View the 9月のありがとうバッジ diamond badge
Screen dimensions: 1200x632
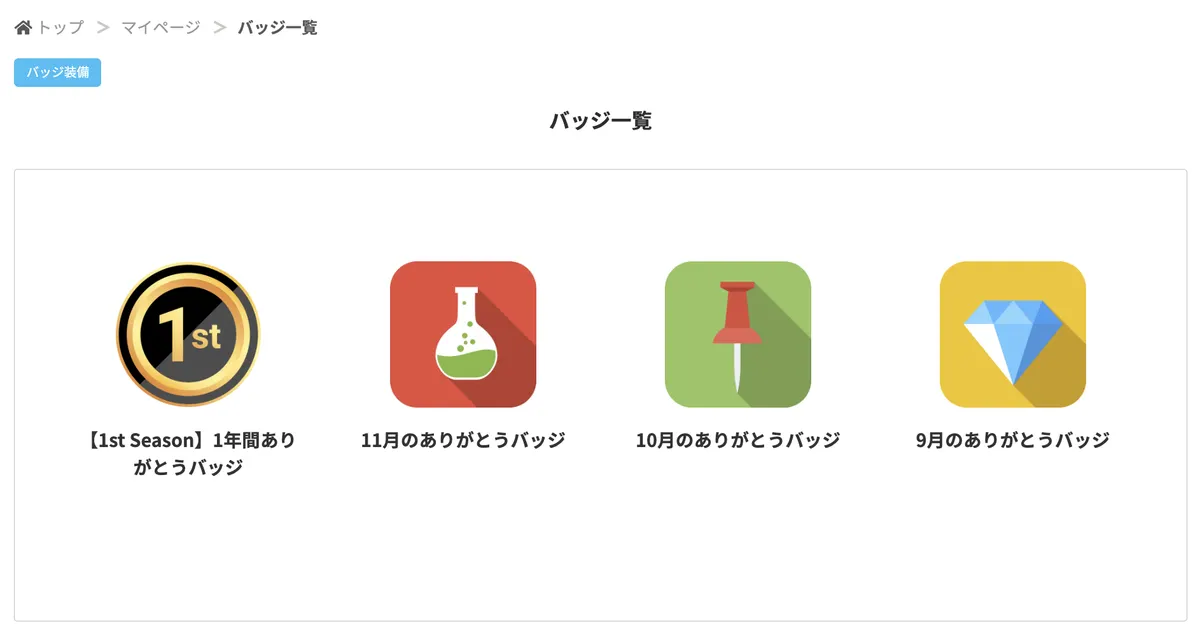(1012, 334)
